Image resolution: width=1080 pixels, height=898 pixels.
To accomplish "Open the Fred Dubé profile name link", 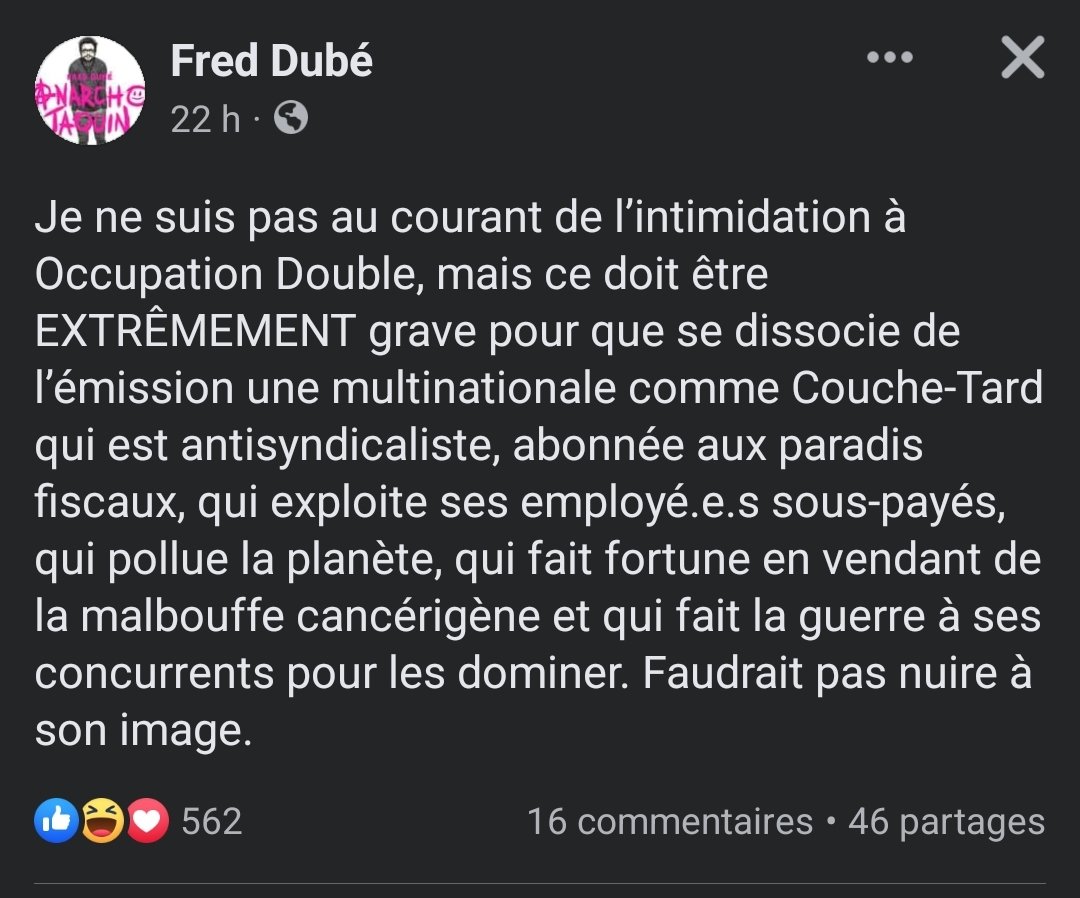I will [x=272, y=61].
